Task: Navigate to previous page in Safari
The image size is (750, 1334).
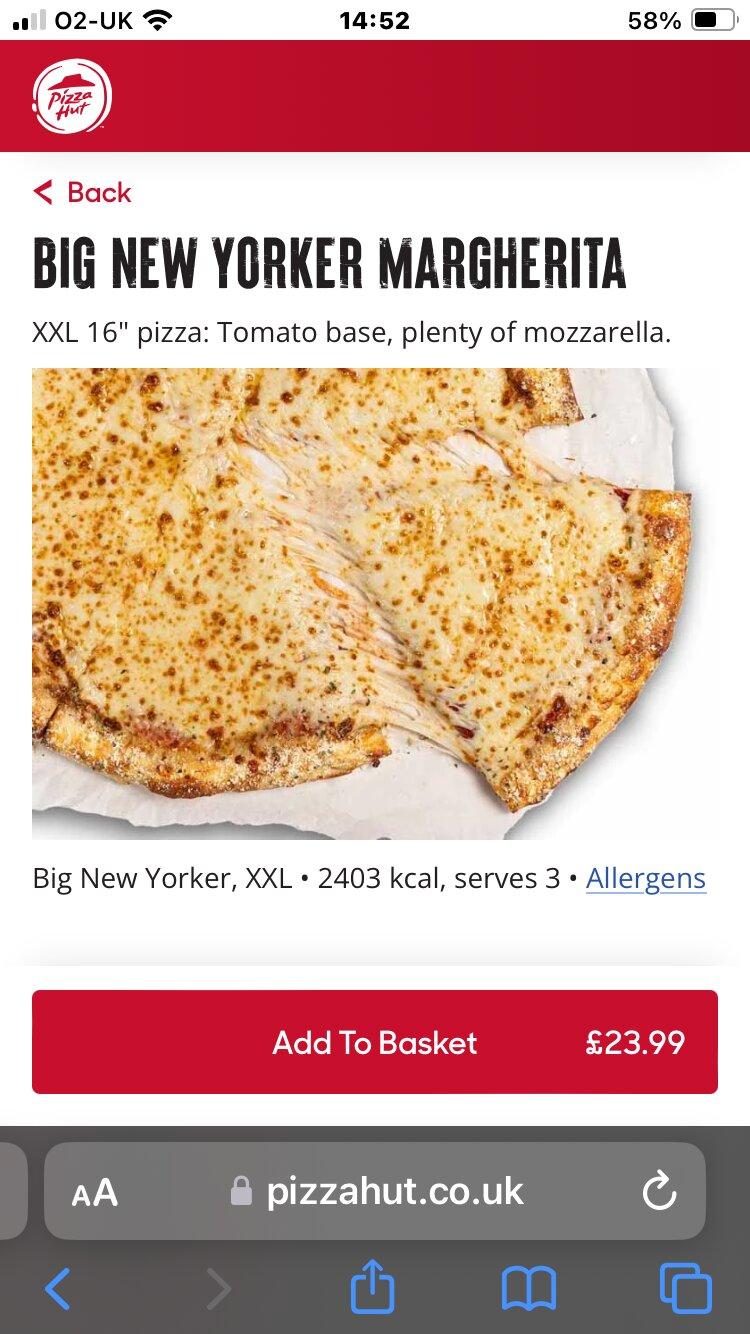Action: pos(58,1288)
